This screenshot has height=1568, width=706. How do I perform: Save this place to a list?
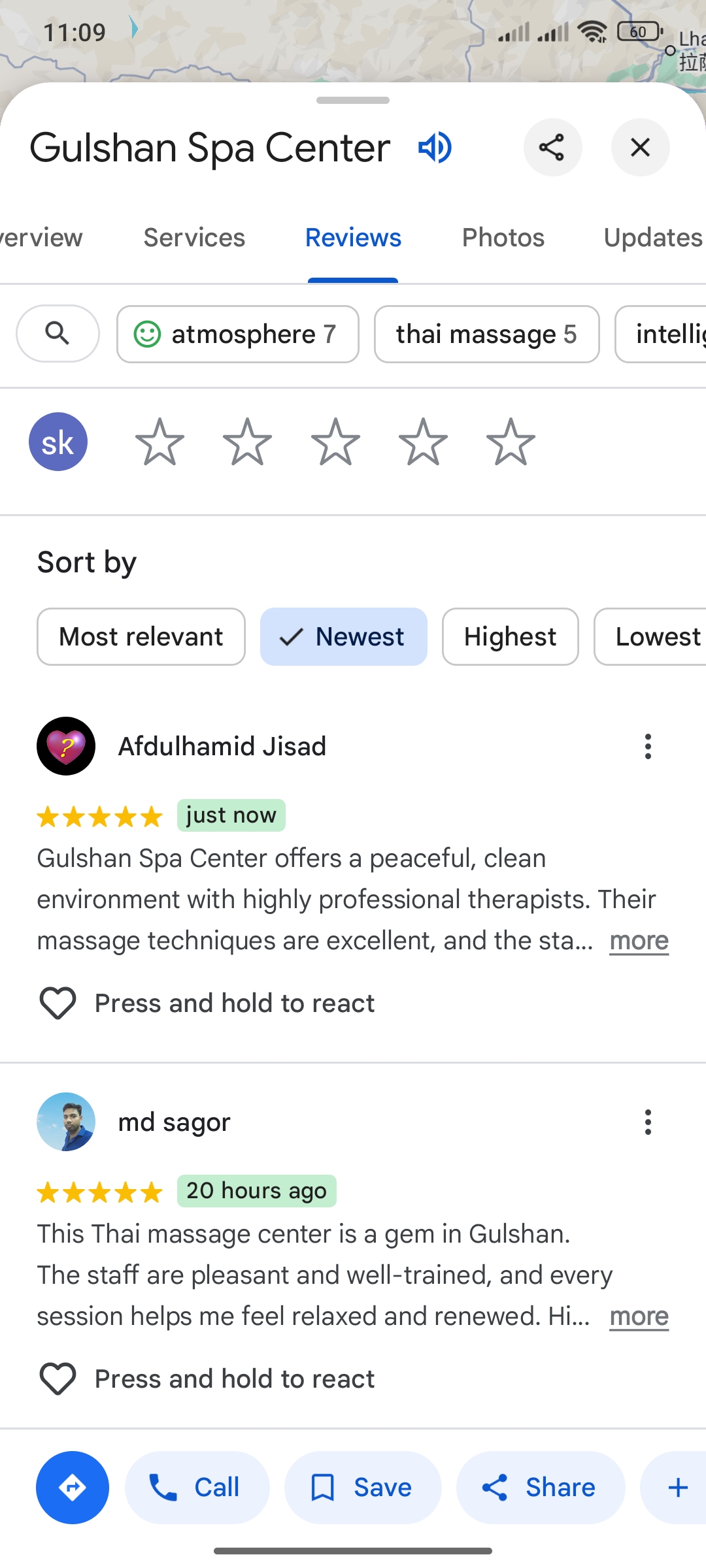pos(363,1488)
